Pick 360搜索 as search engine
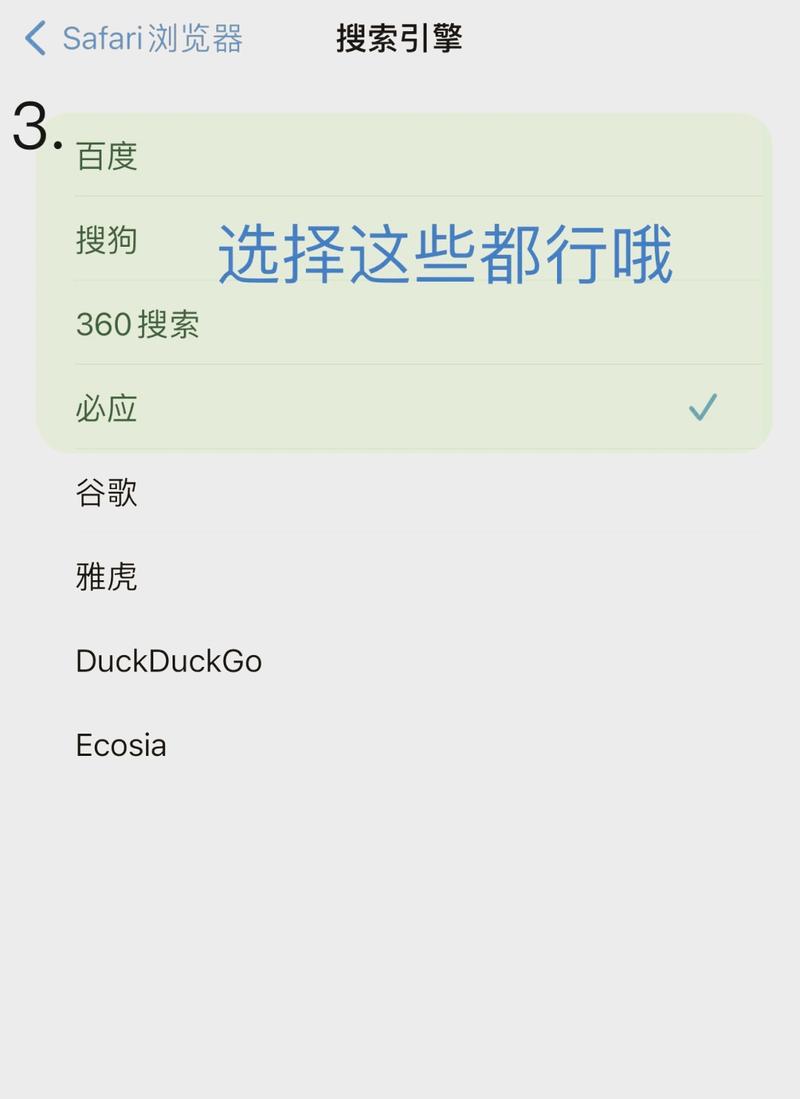Screen dimensions: 800x1099 [138, 324]
